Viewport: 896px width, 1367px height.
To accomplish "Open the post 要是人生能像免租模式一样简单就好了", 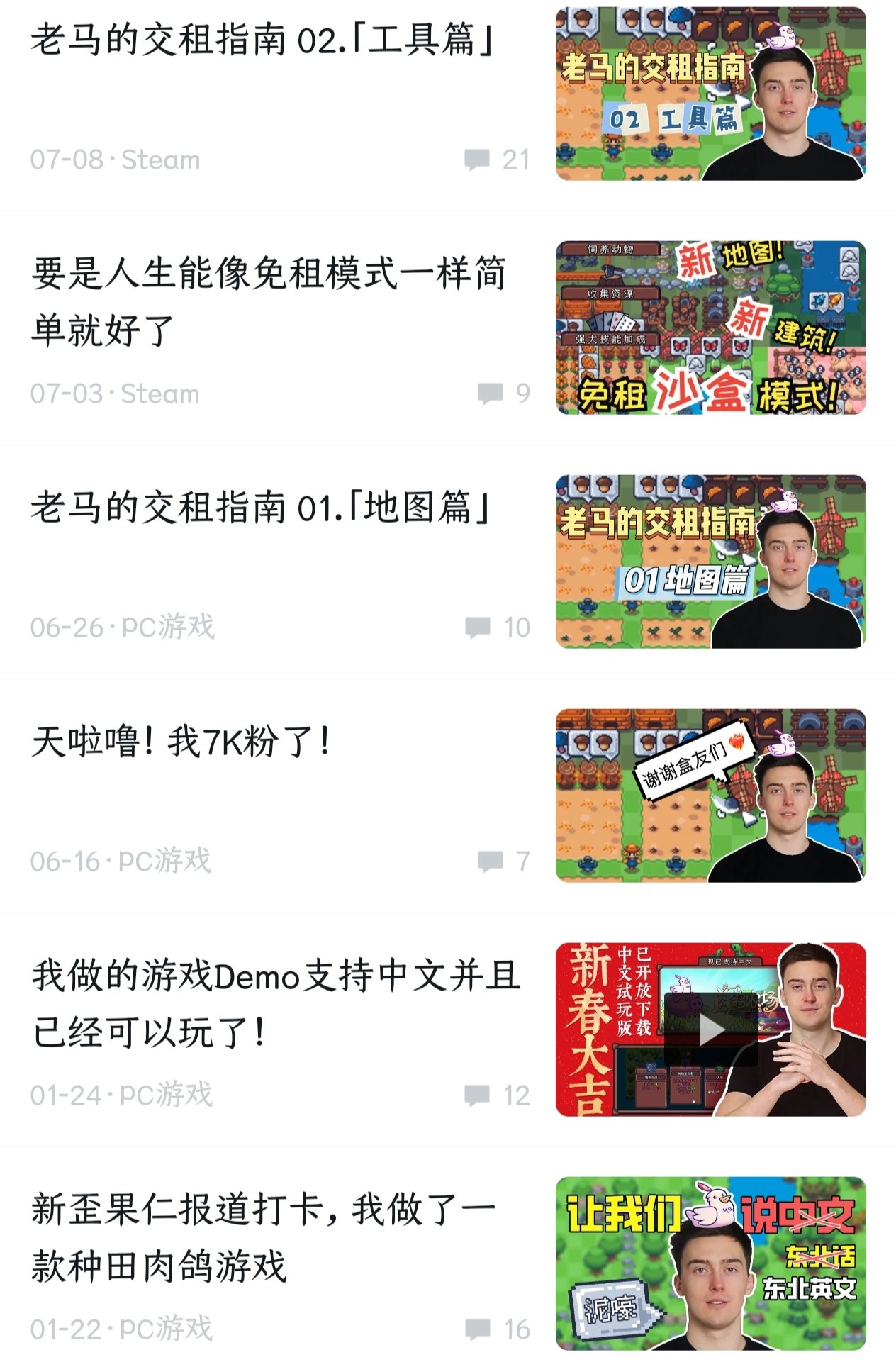I will 269,302.
